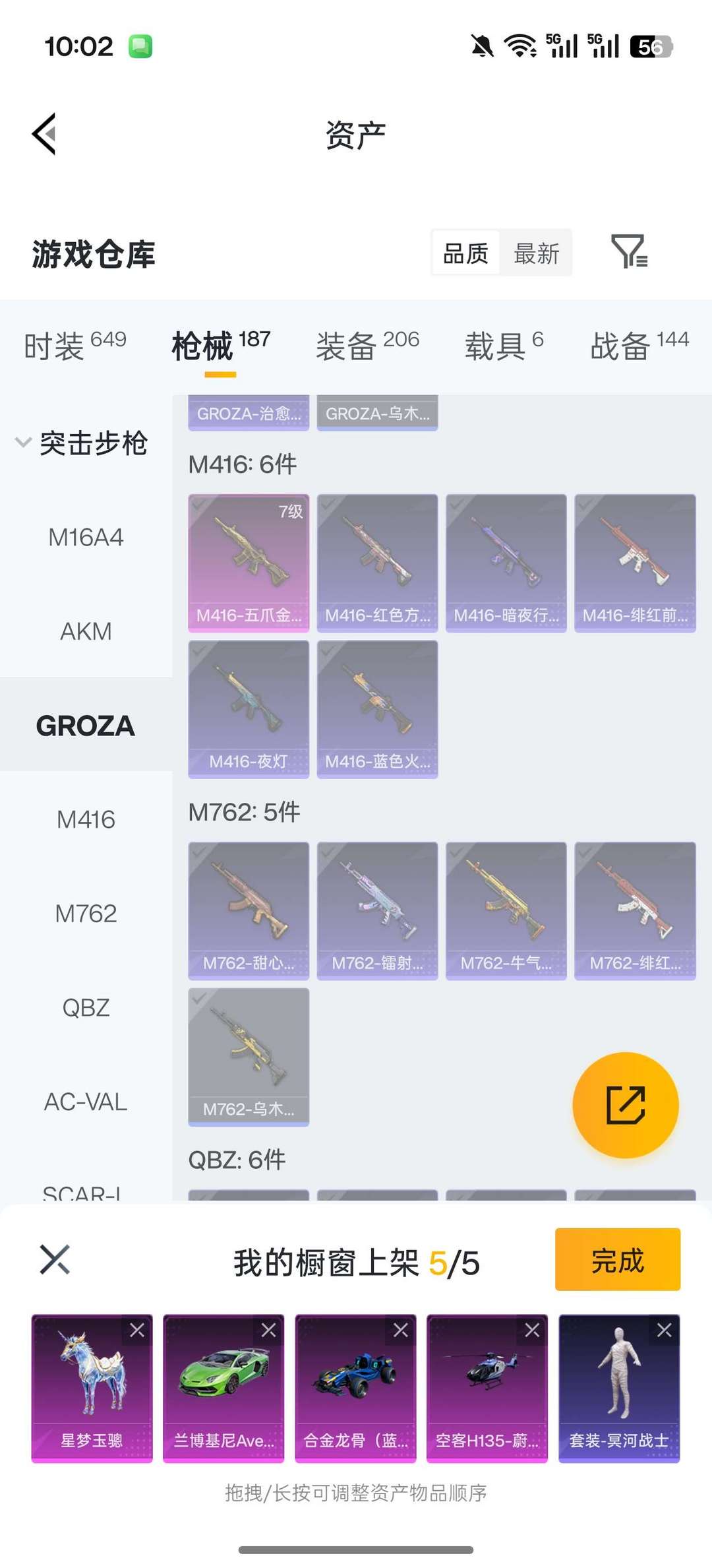The image size is (712, 1568).
Task: Select QBZ in the side list
Action: [86, 1007]
